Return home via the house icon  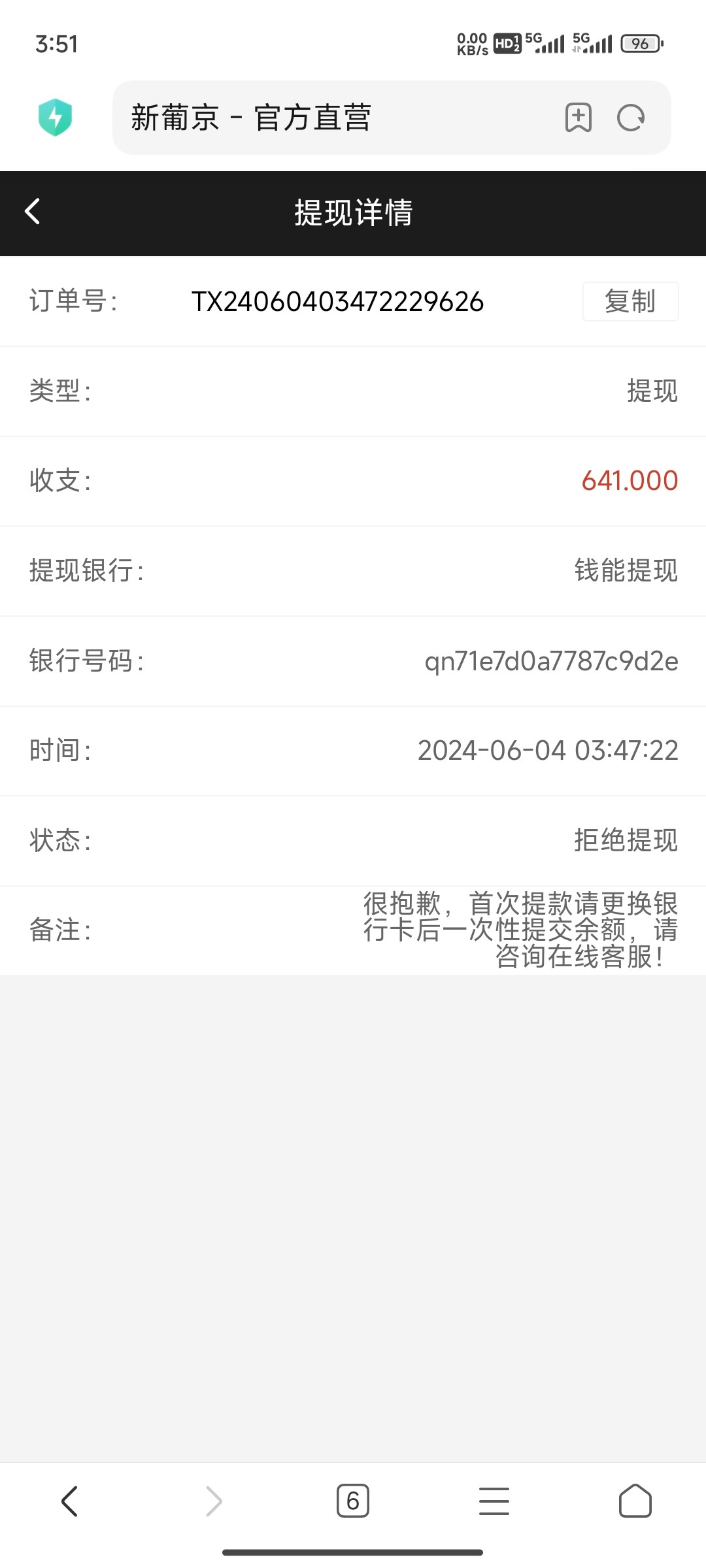pyautogui.click(x=635, y=1501)
